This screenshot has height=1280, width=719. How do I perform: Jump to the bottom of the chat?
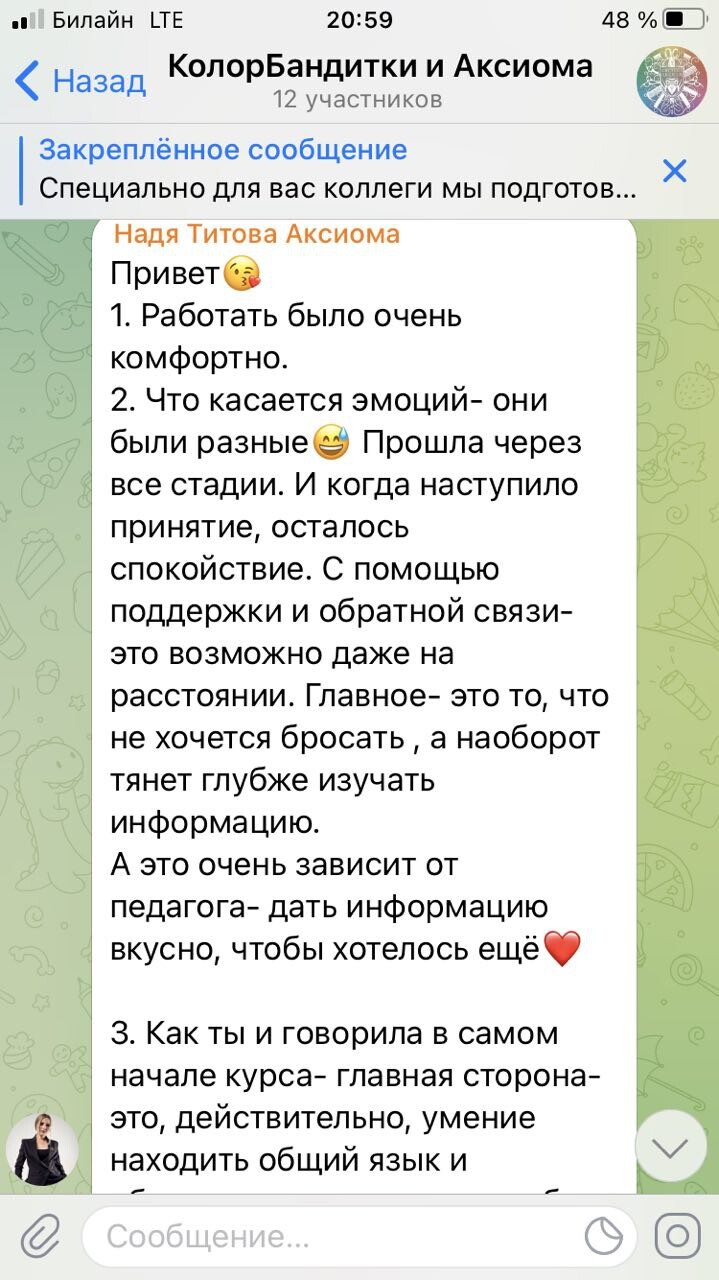(x=670, y=1146)
